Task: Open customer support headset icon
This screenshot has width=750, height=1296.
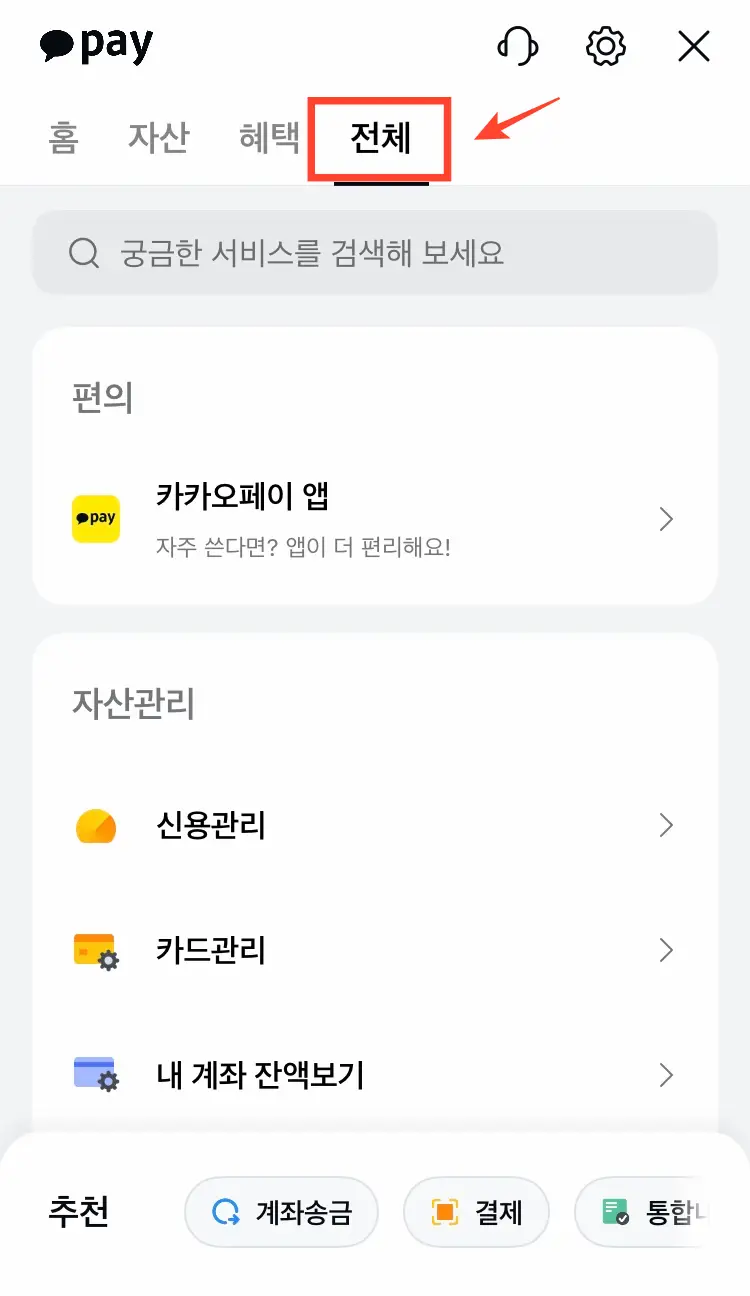Action: pyautogui.click(x=518, y=46)
